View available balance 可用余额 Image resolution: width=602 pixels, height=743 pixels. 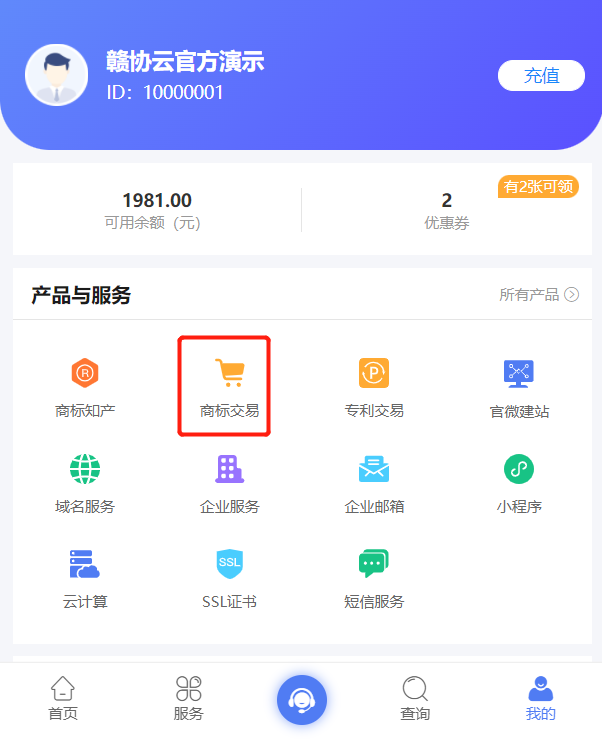(156, 210)
